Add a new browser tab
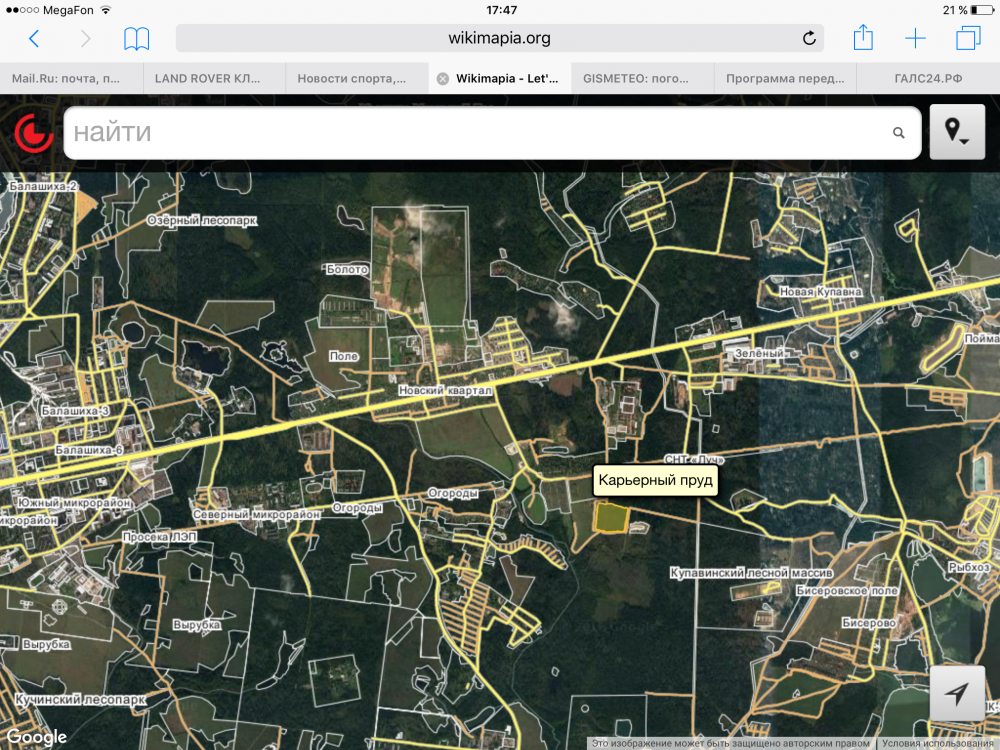 [x=915, y=39]
